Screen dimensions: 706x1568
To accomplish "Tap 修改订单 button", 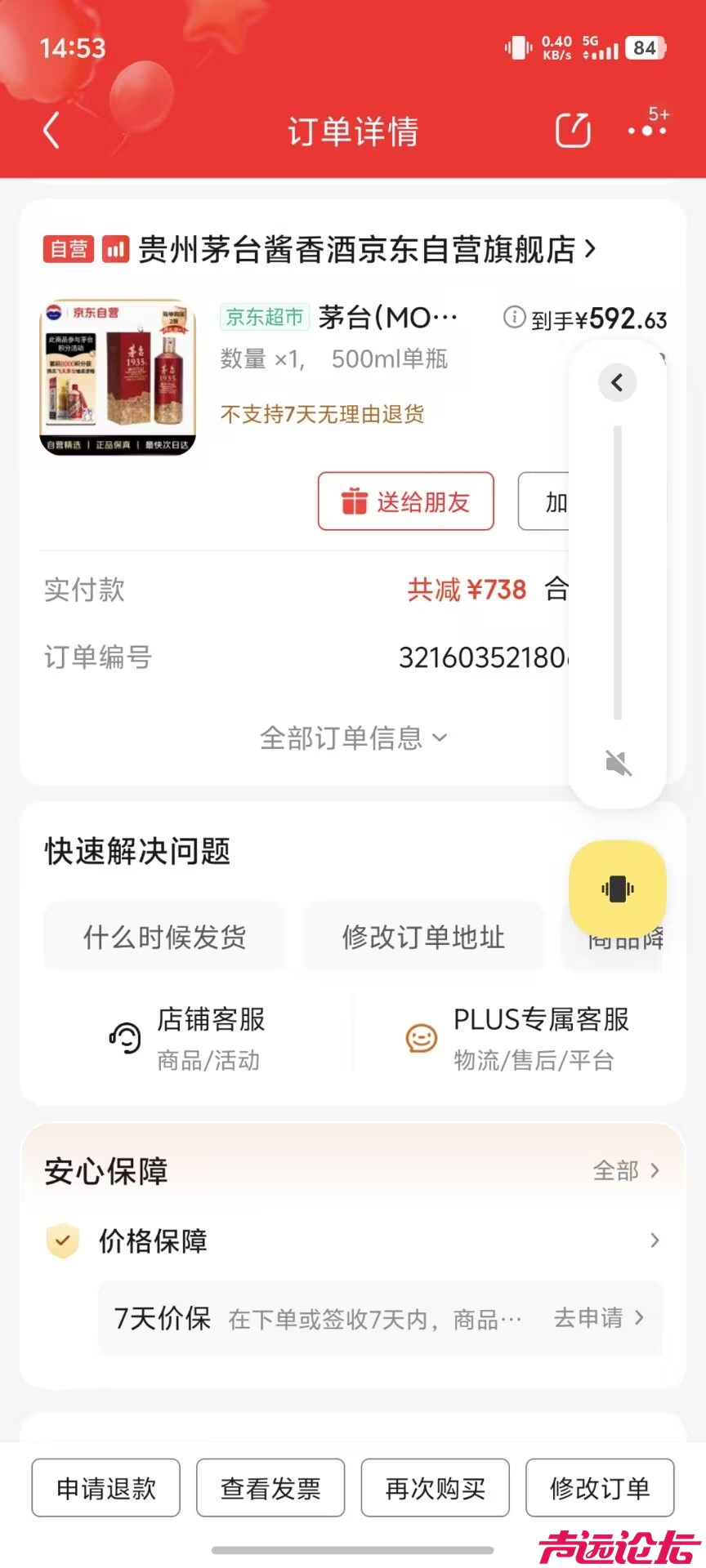I will click(x=600, y=1488).
